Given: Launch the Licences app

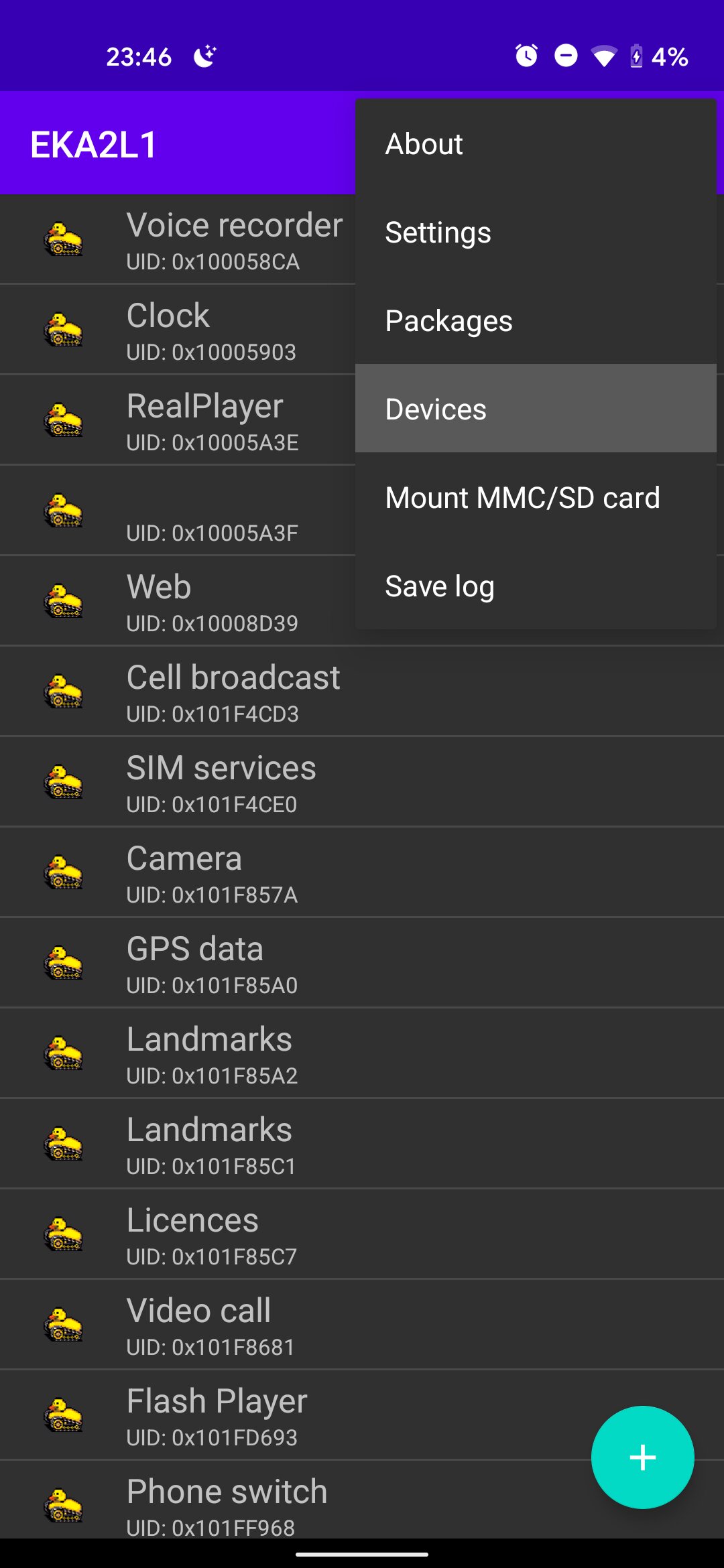Looking at the screenshot, I should [x=362, y=1234].
